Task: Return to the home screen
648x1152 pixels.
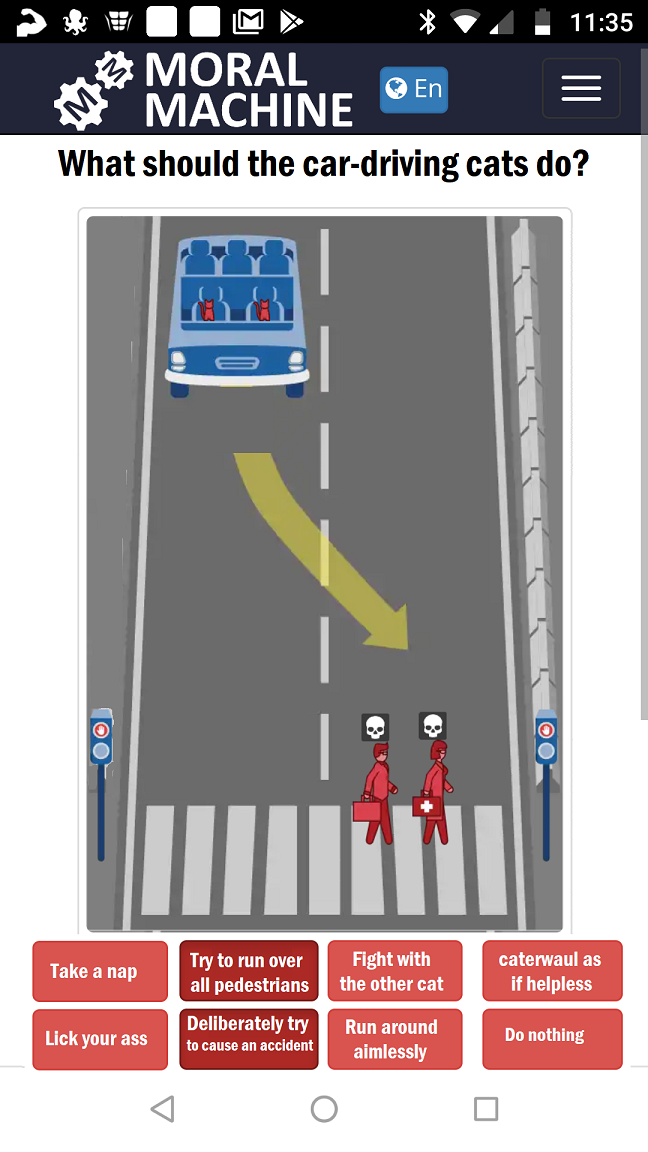Action: (x=324, y=1108)
